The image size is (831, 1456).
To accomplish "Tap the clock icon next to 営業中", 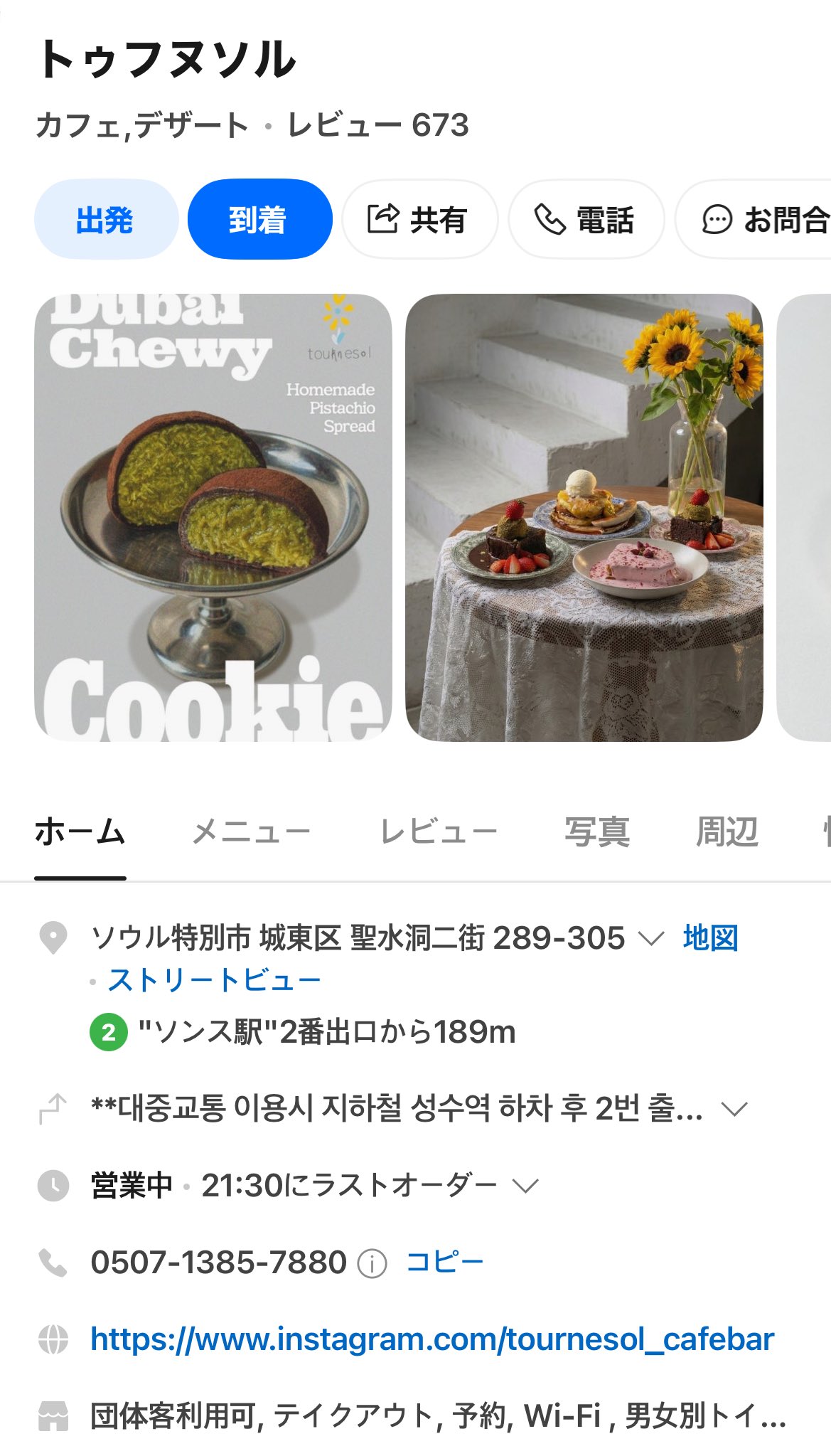I will pyautogui.click(x=52, y=1186).
